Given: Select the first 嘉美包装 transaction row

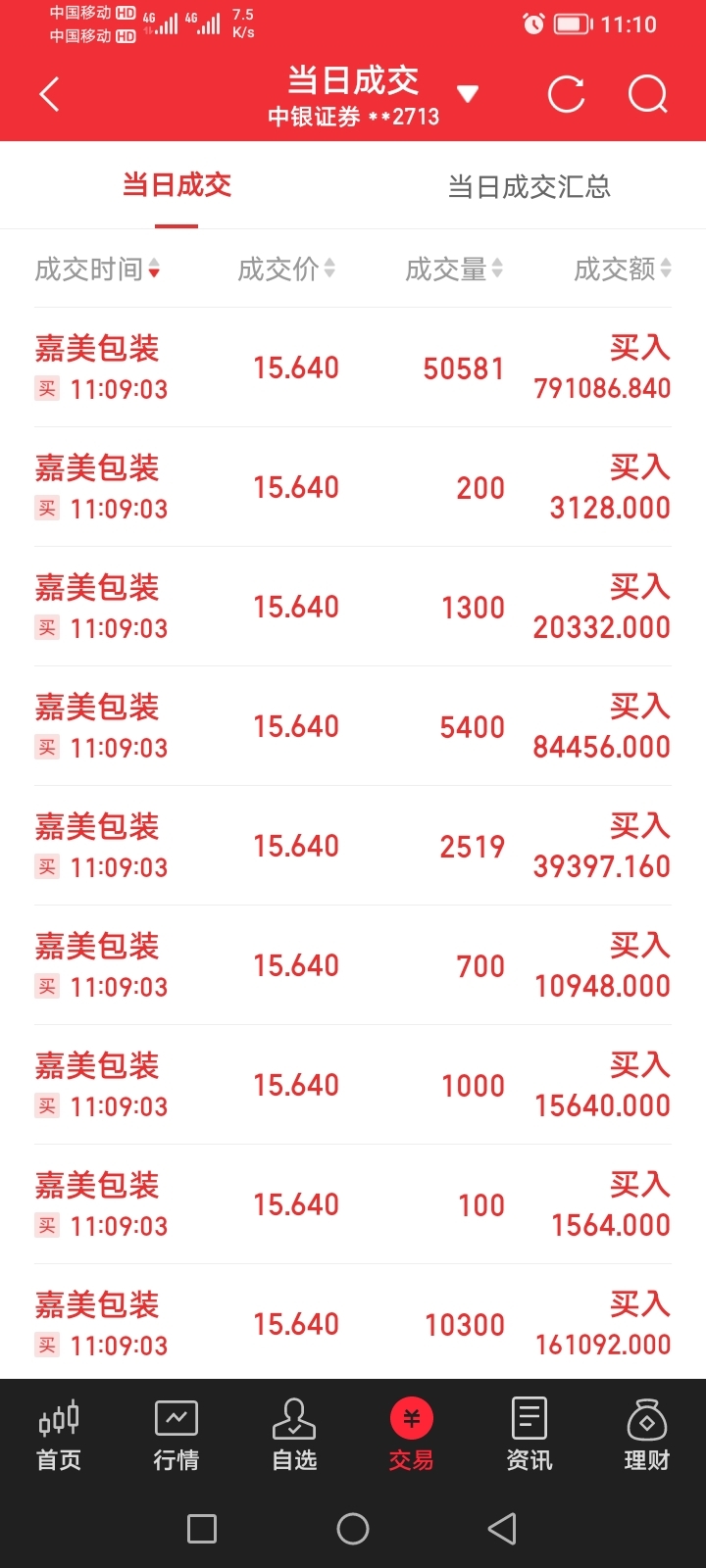Looking at the screenshot, I should tap(353, 367).
